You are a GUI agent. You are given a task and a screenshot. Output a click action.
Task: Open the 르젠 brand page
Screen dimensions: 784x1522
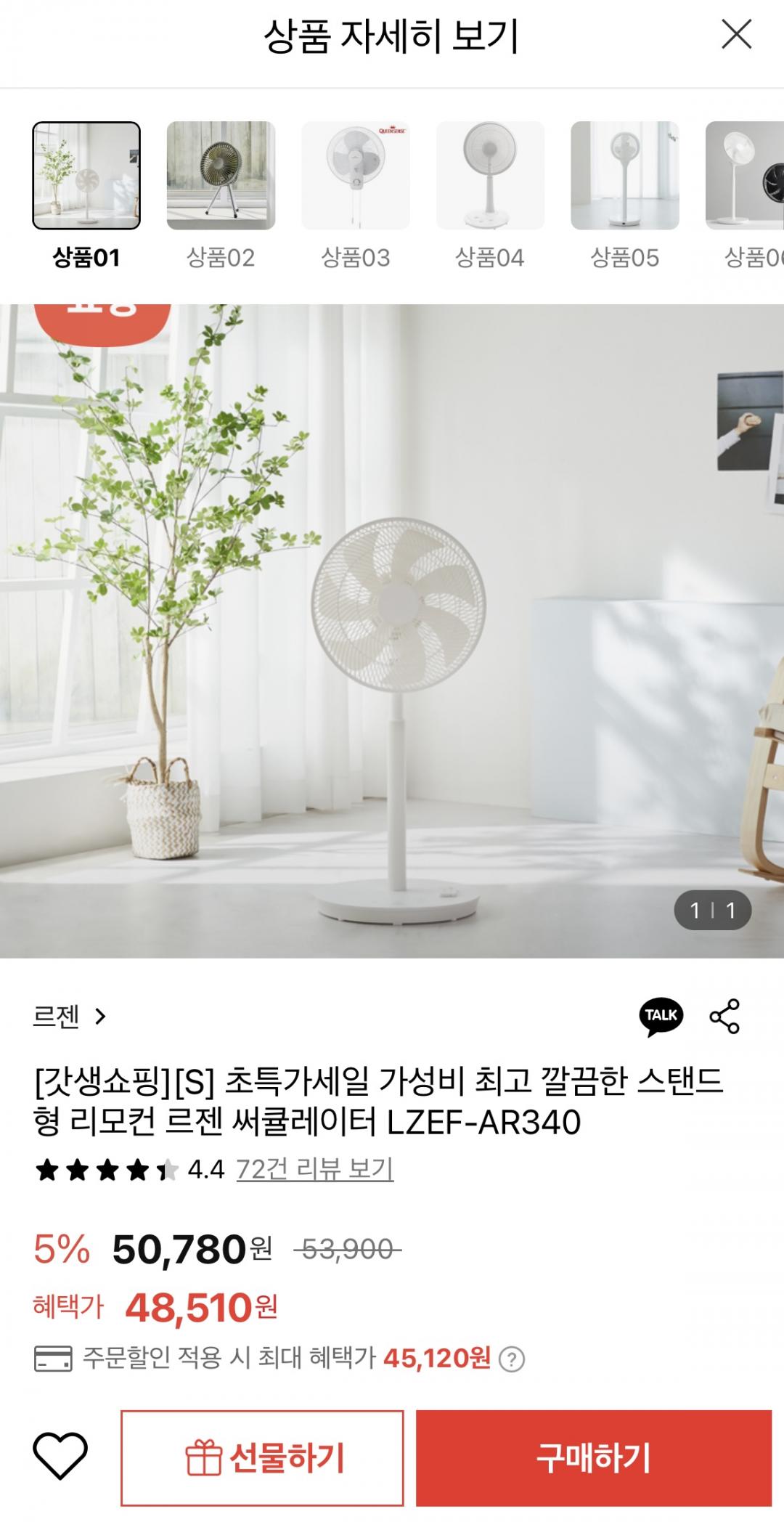pos(70,1017)
